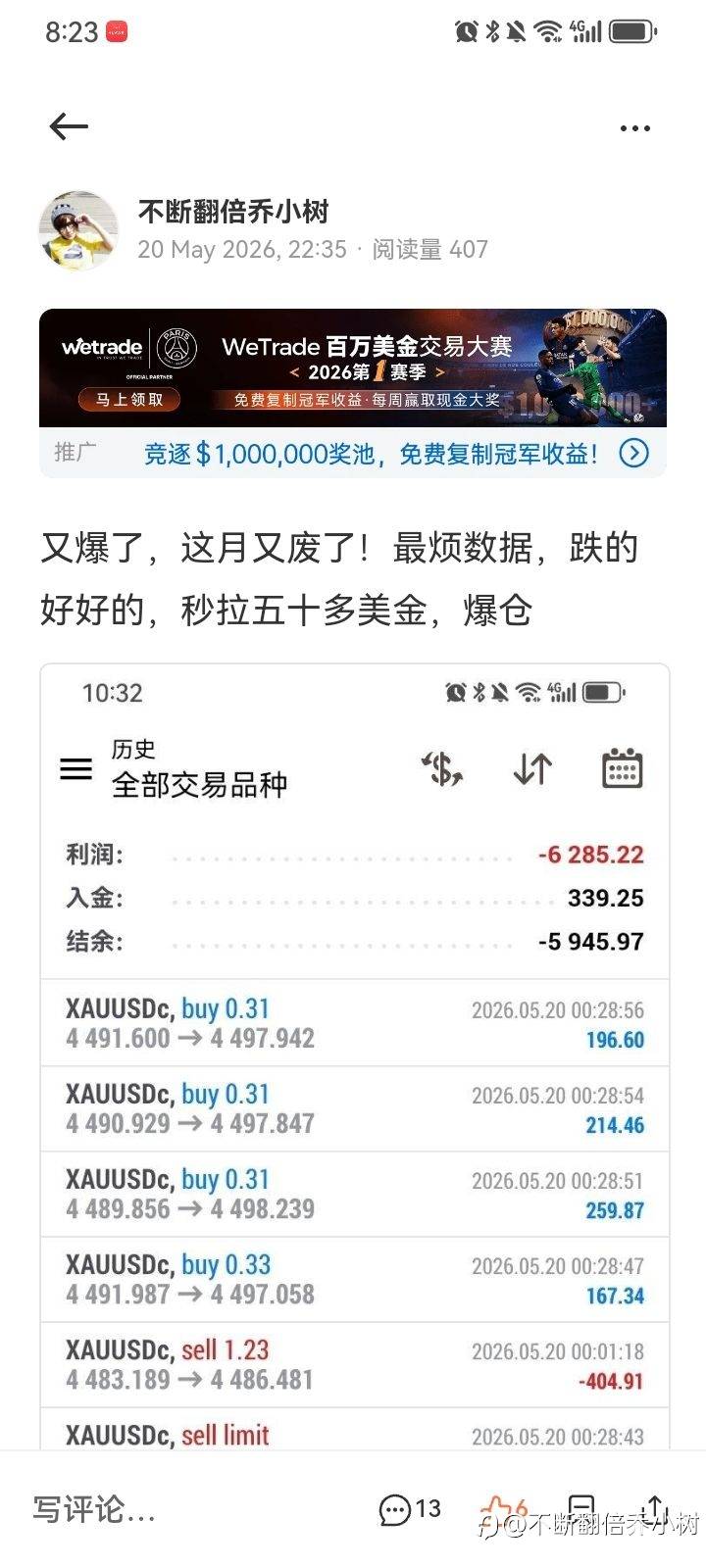Open the three-dot overflow menu
The width and height of the screenshot is (706, 1568).
pos(634,127)
